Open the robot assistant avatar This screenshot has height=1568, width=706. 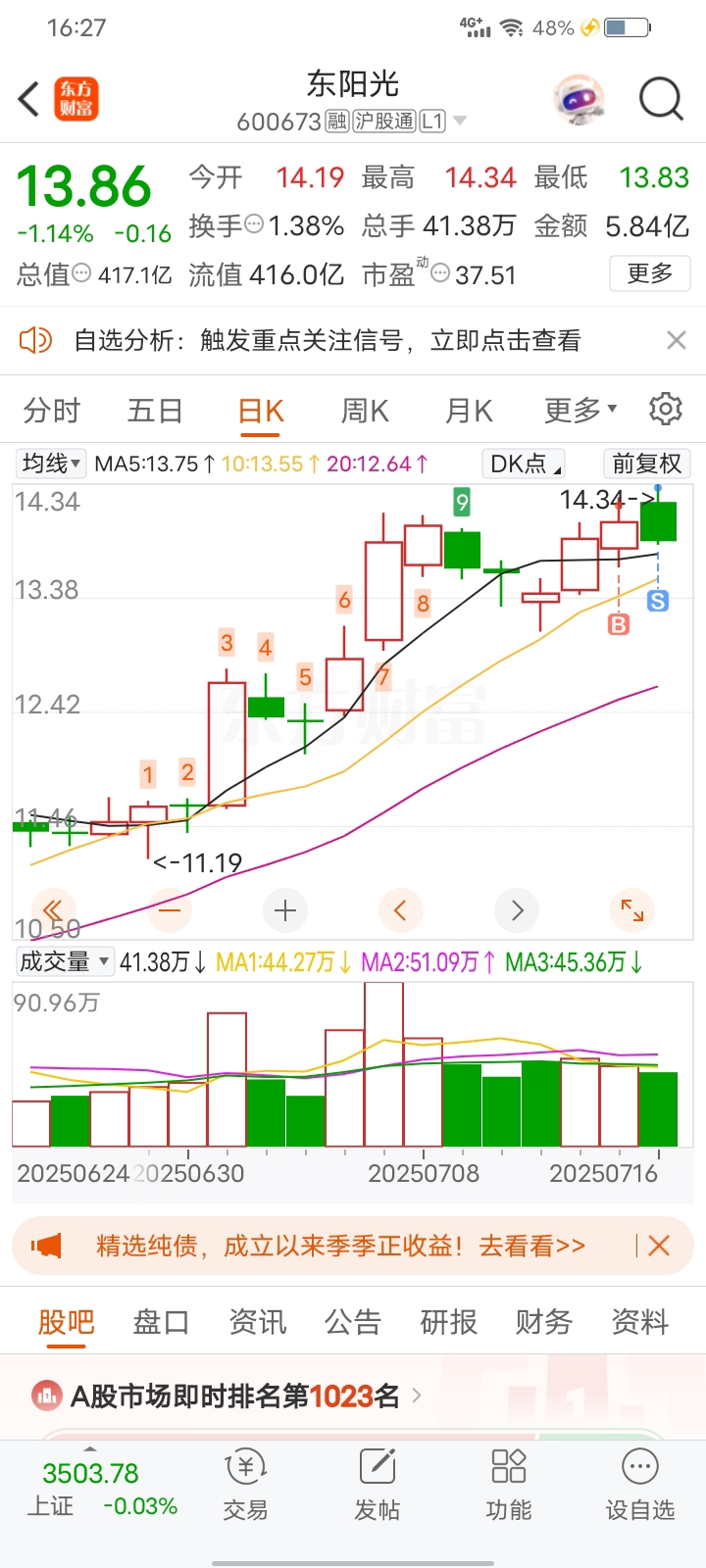pyautogui.click(x=579, y=99)
